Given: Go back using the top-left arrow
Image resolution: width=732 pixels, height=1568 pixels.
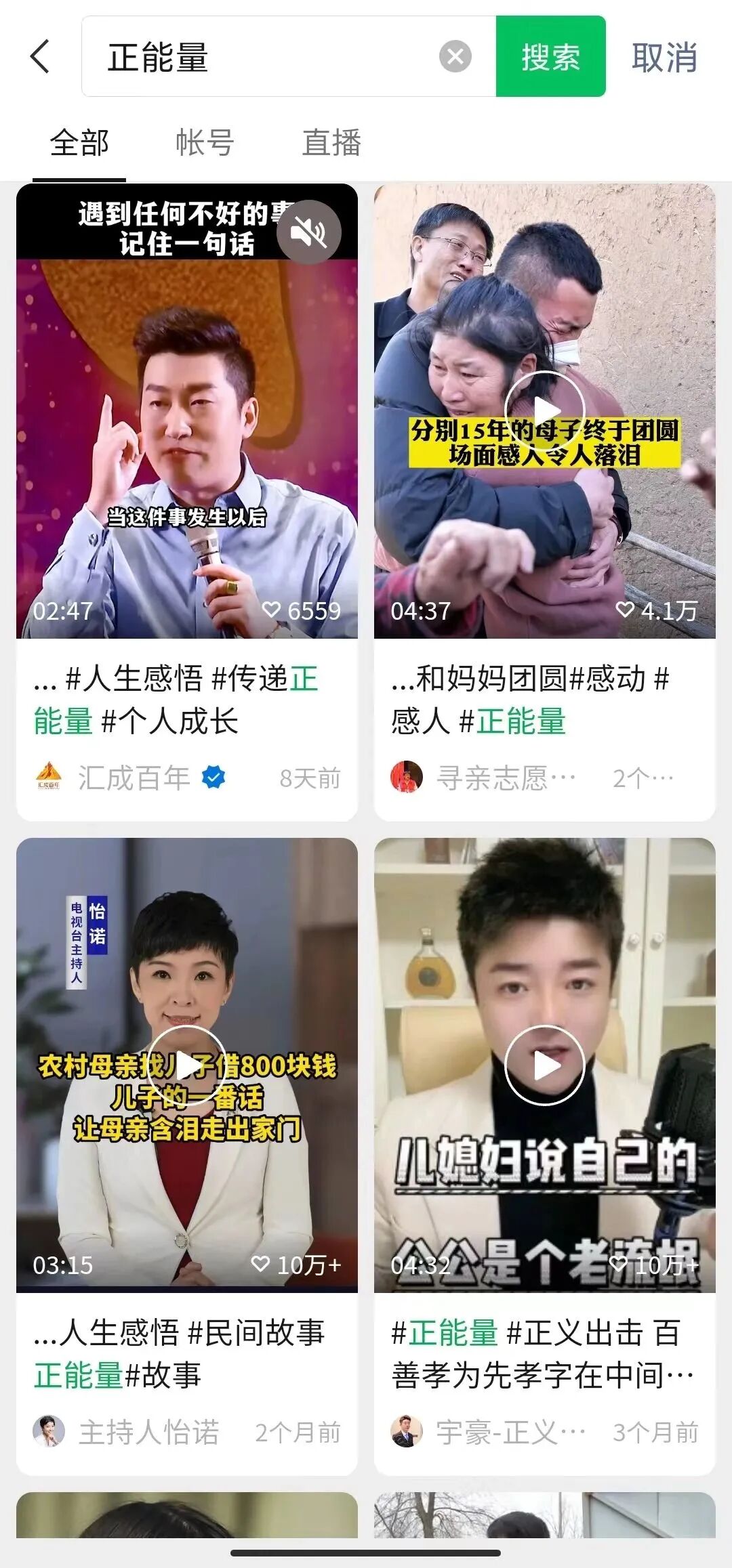Looking at the screenshot, I should (x=41, y=56).
